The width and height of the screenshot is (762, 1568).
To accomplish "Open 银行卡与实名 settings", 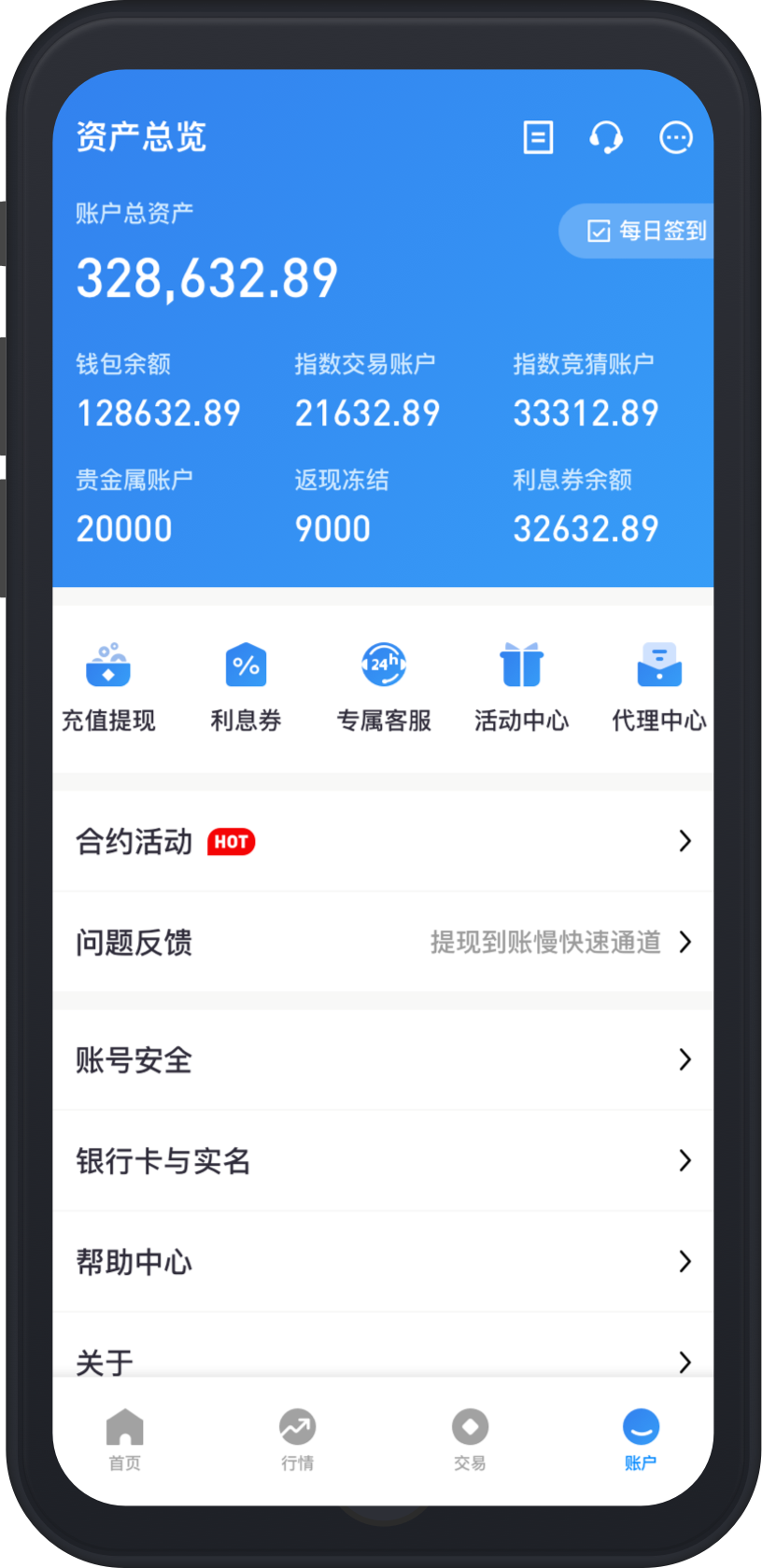I will pyautogui.click(x=383, y=1161).
